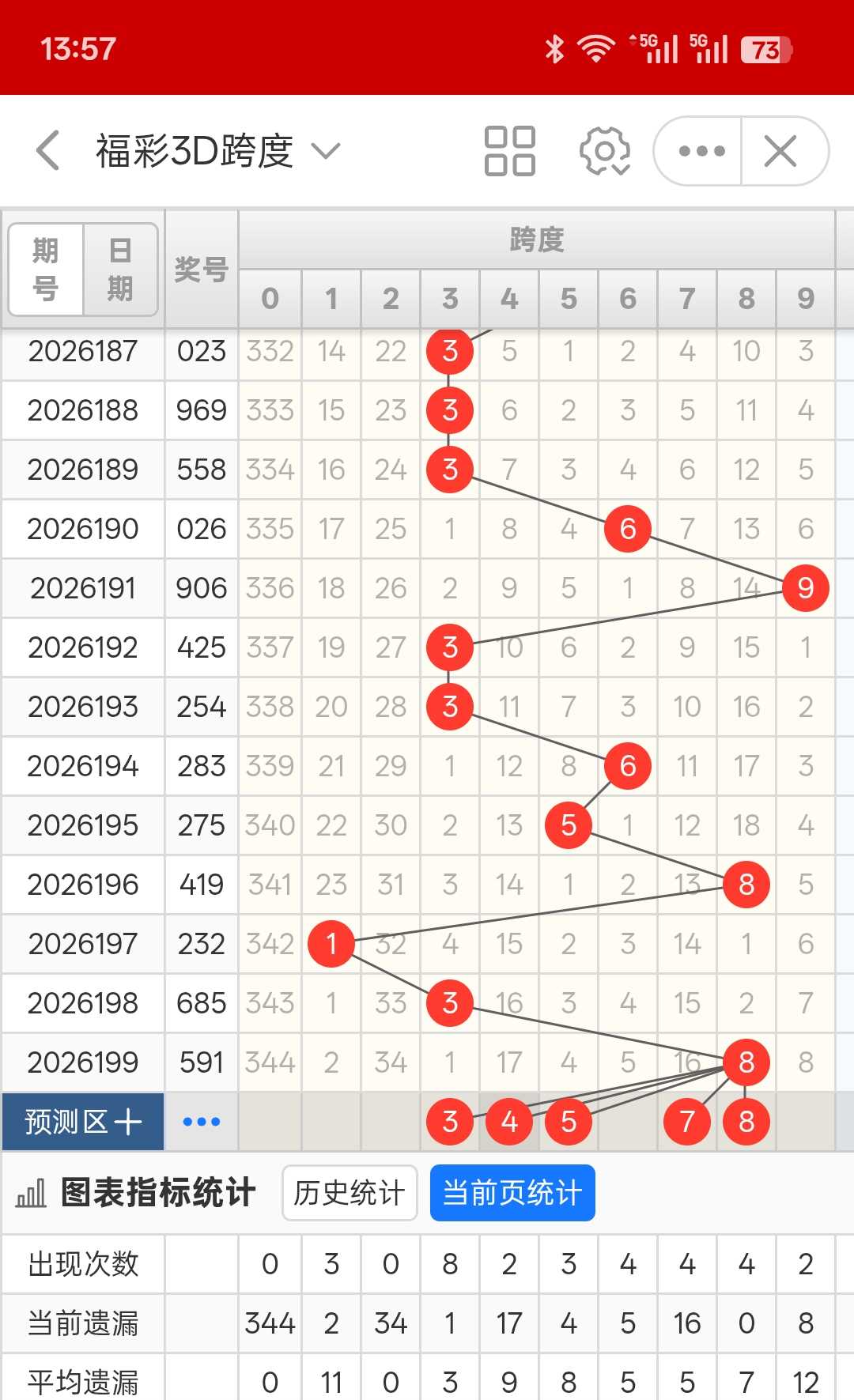Select 当前页统计 tab

(512, 1193)
